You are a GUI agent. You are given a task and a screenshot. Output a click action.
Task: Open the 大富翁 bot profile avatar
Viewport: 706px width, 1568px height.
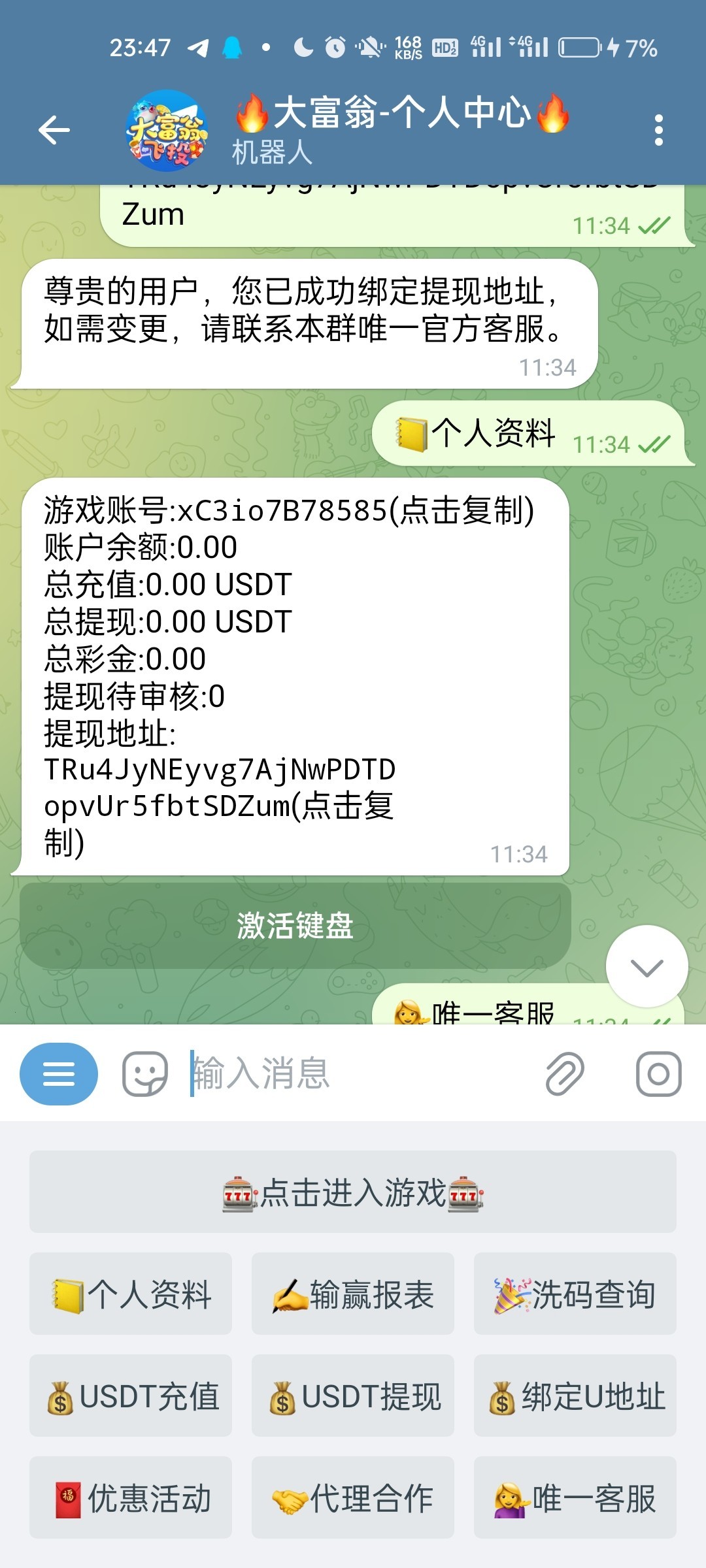click(167, 130)
